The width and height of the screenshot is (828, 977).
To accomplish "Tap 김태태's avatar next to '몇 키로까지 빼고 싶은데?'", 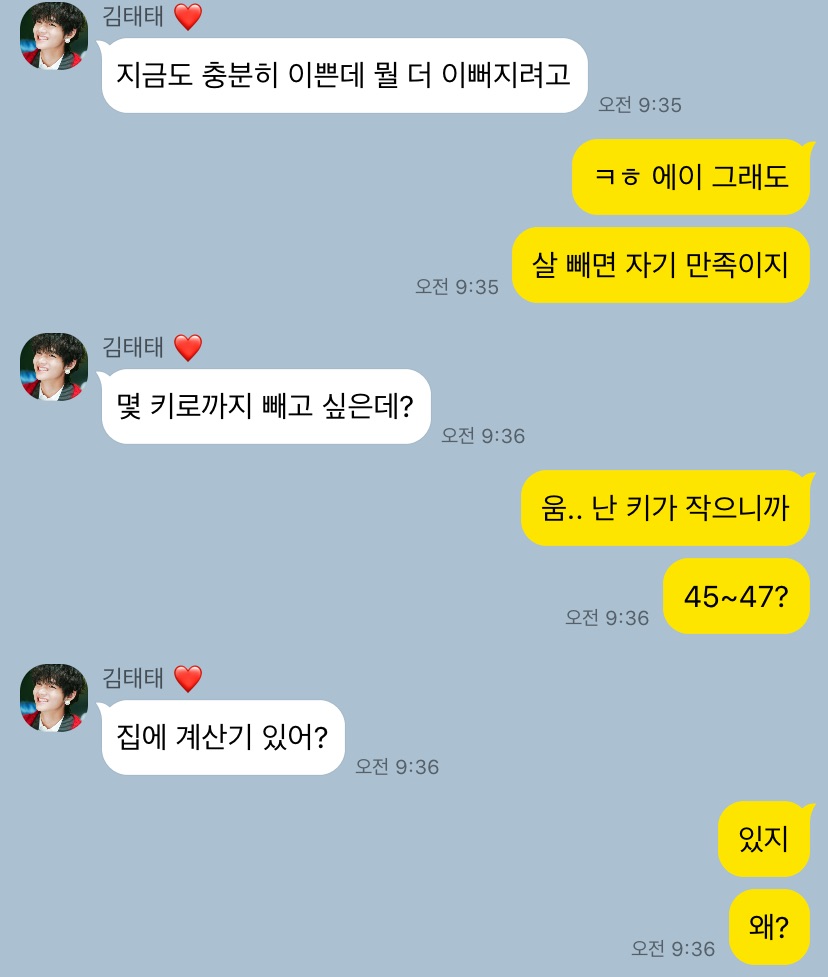I will click(54, 367).
